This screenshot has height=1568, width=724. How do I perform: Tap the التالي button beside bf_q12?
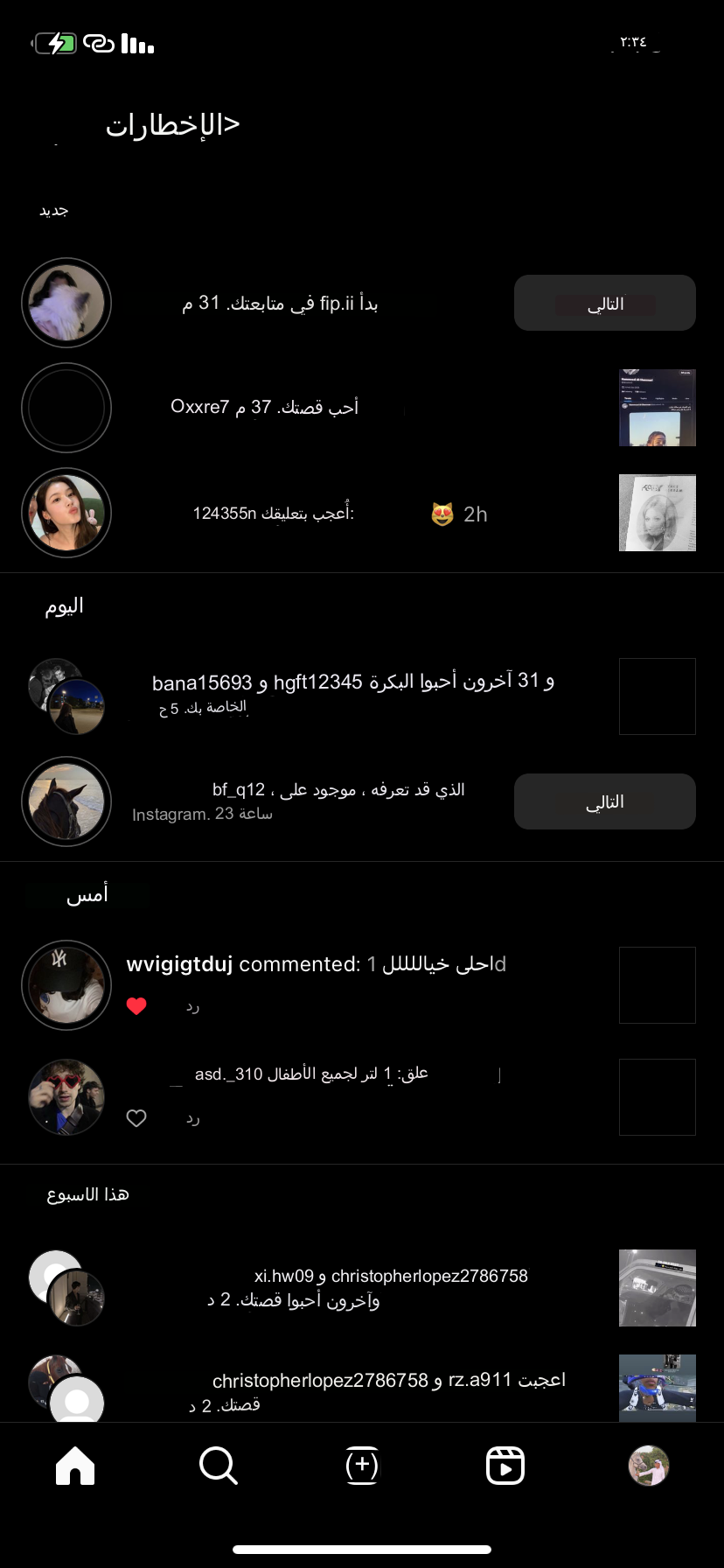tap(605, 801)
